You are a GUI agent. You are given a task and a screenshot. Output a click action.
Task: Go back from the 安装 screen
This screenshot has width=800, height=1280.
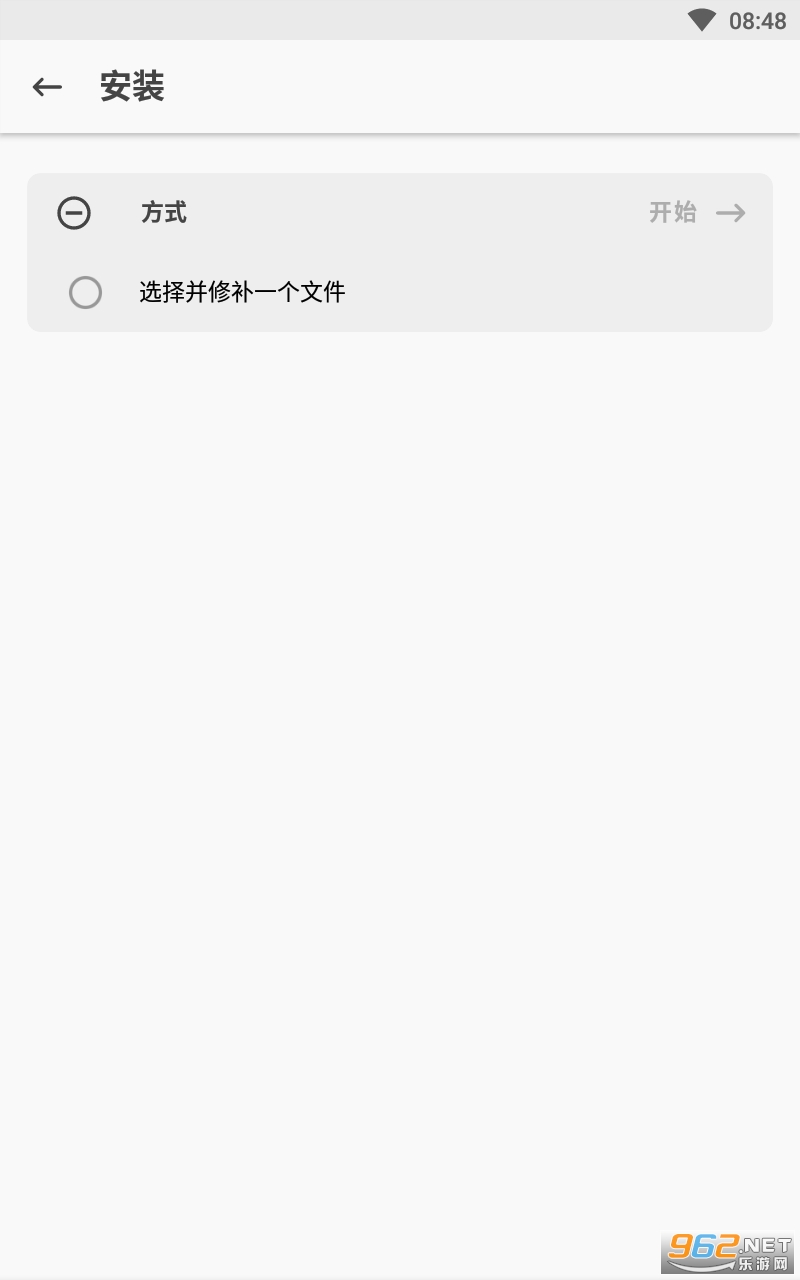pos(47,87)
